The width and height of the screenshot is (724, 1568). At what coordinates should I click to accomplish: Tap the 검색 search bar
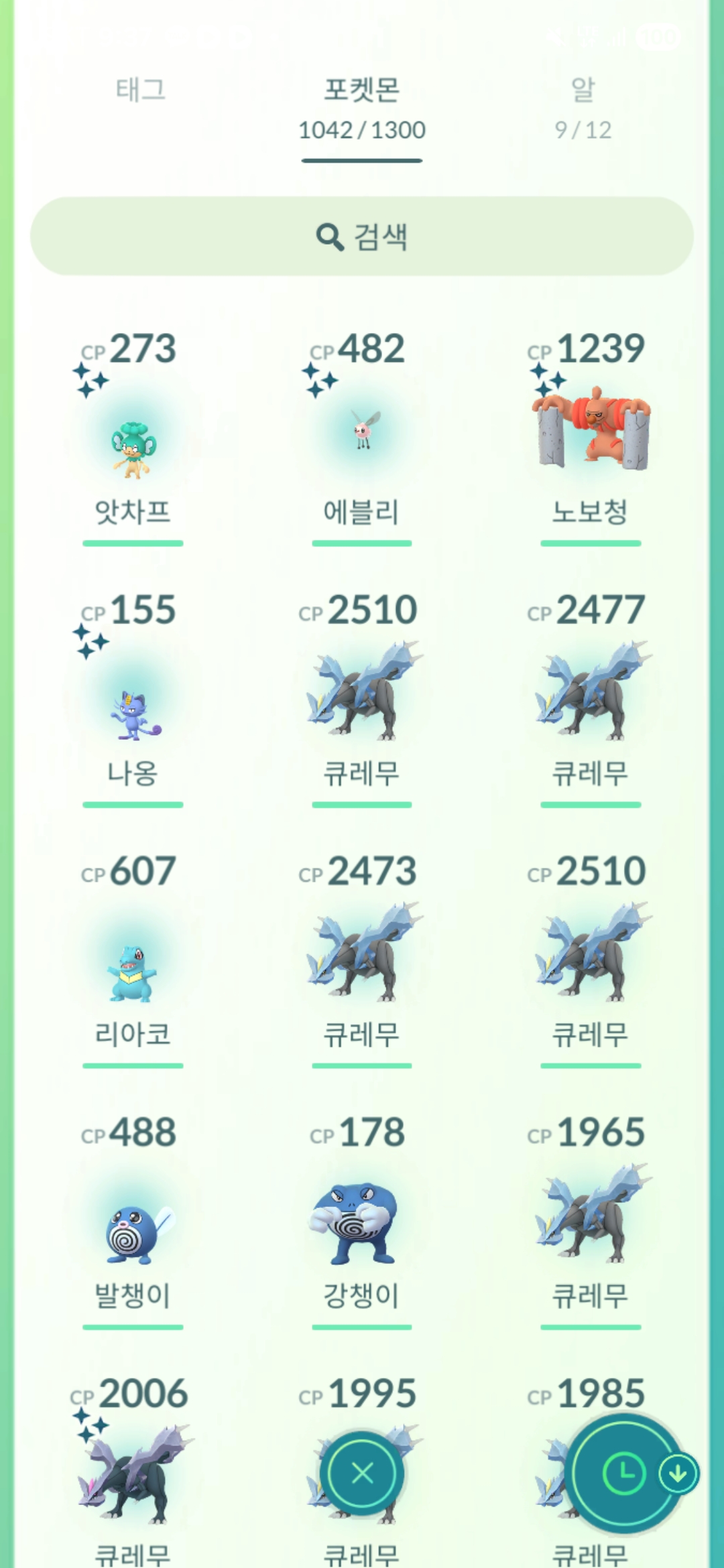361,236
